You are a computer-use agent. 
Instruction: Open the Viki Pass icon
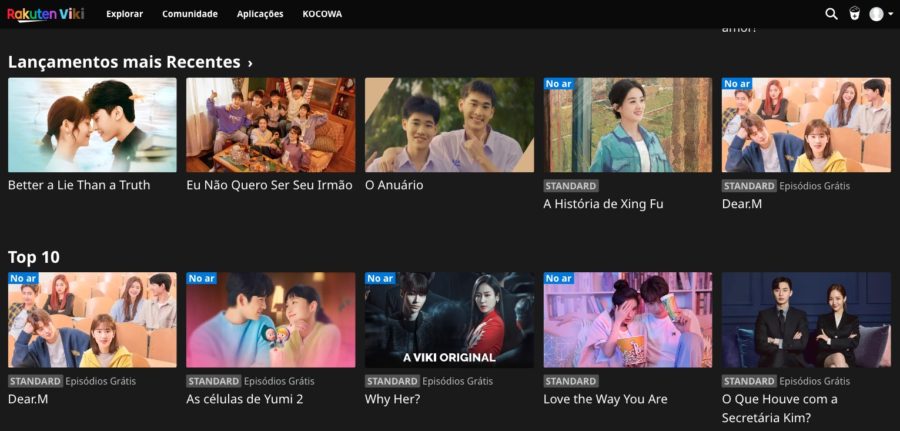pos(855,14)
